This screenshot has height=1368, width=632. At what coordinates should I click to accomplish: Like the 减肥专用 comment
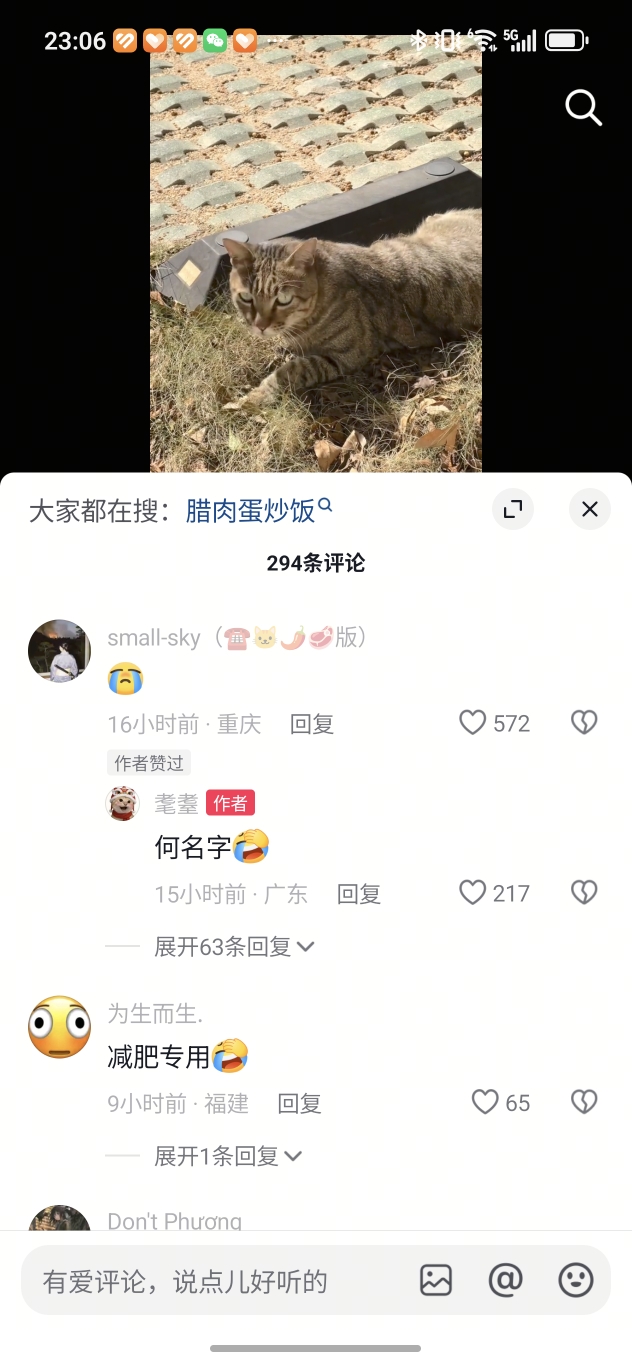[485, 1103]
